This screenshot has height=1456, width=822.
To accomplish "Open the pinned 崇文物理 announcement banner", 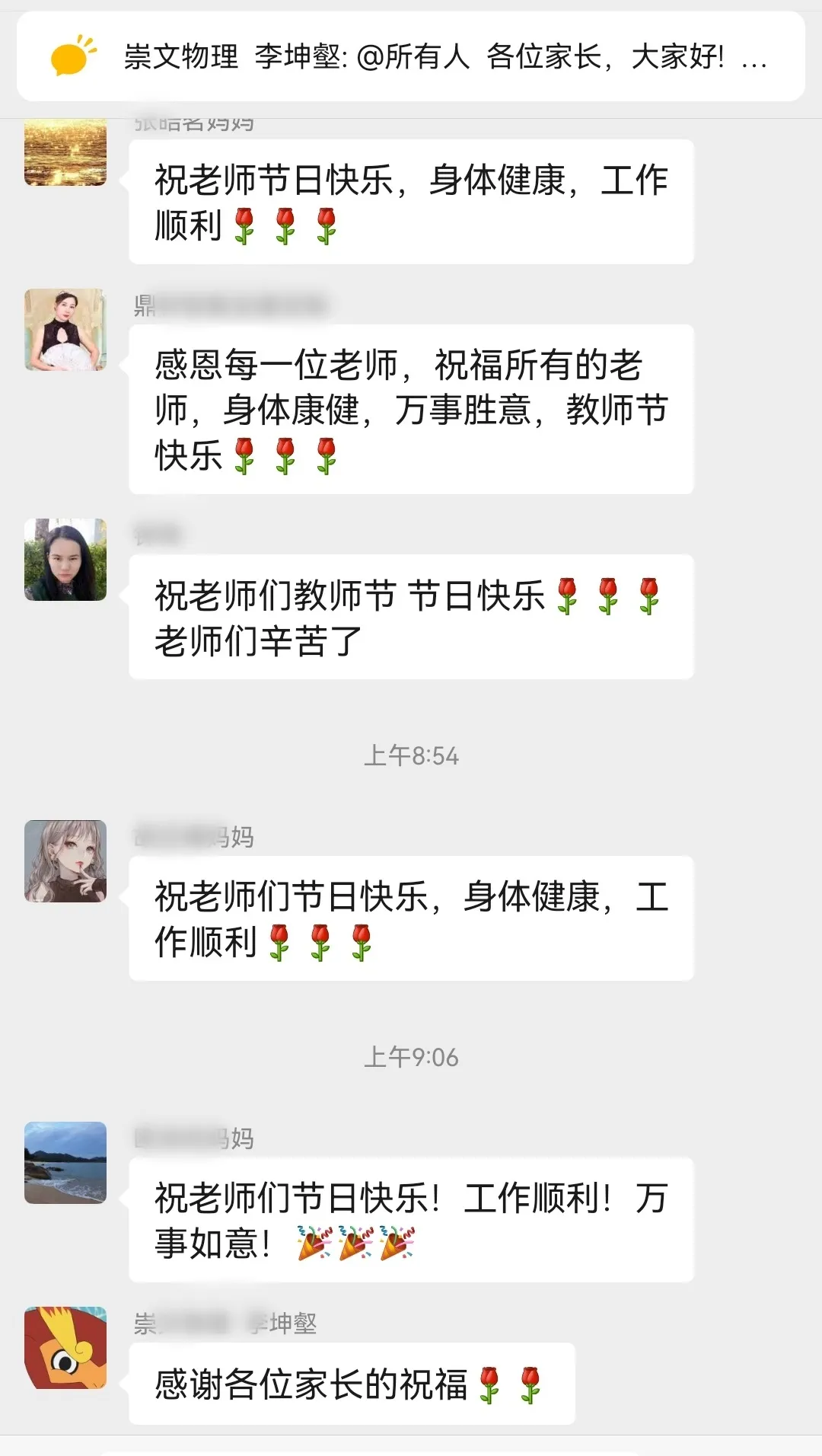I will [x=411, y=57].
